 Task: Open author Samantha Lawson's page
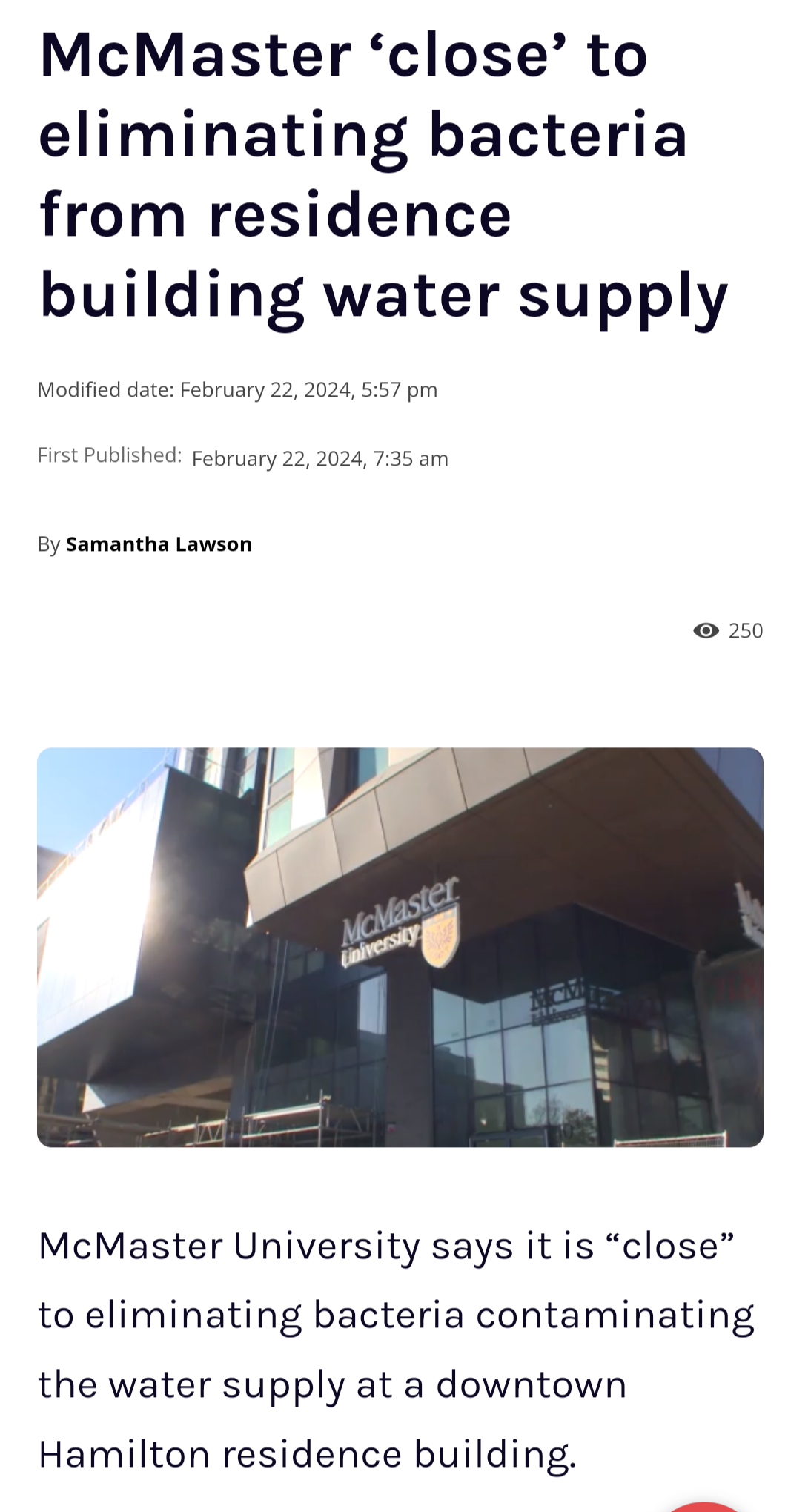point(159,544)
